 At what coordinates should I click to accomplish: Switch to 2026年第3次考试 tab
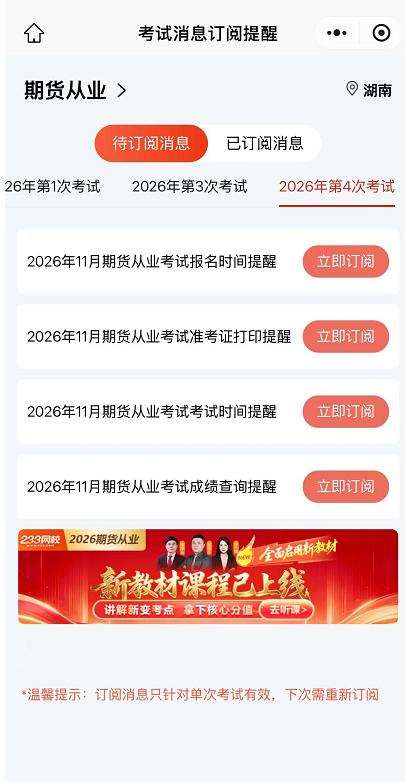click(190, 187)
